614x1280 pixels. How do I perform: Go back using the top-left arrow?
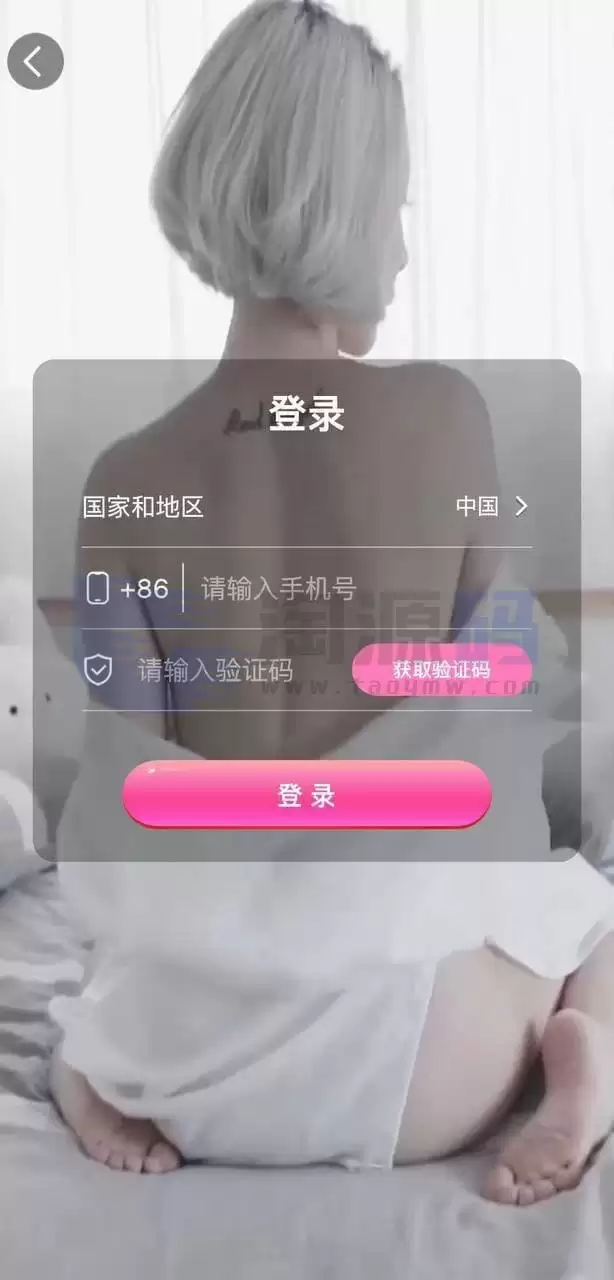35,62
